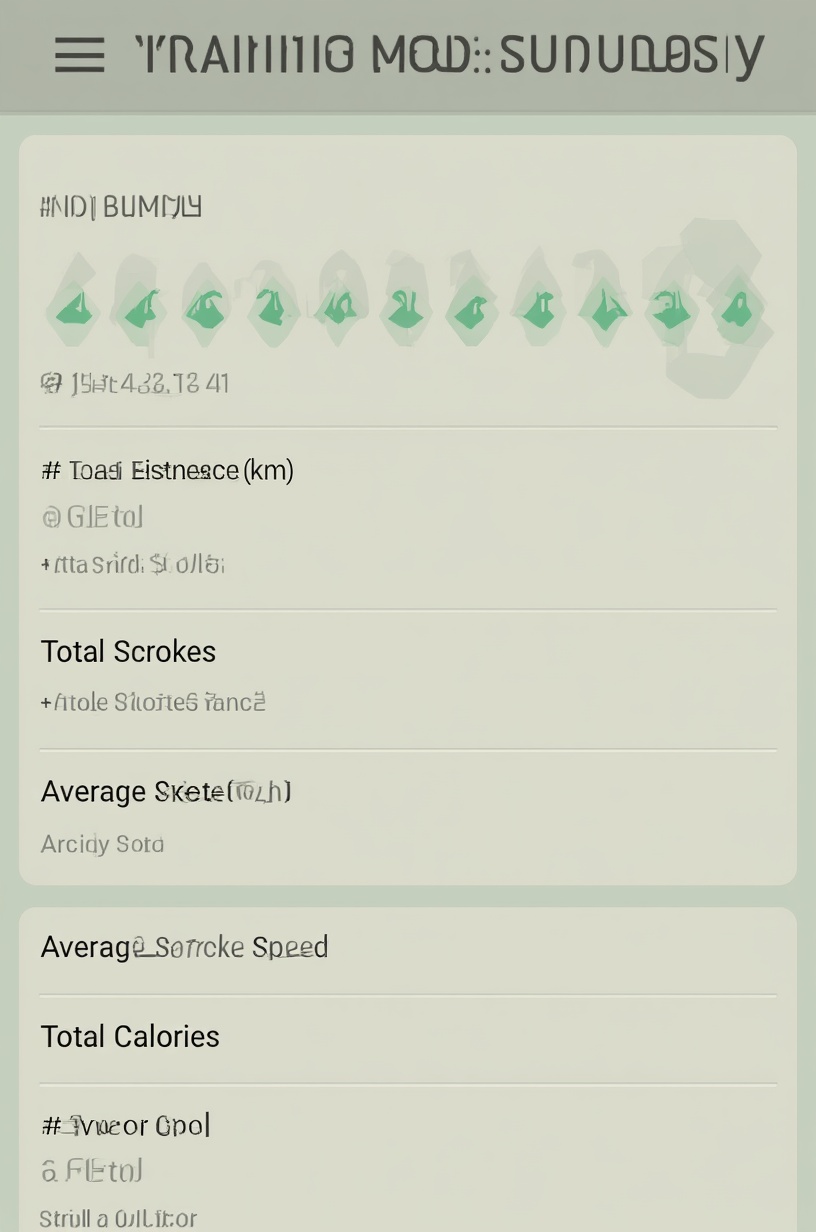This screenshot has height=1232, width=816.
Task: Open the Average Stroke Speed entry
Action: (184, 947)
